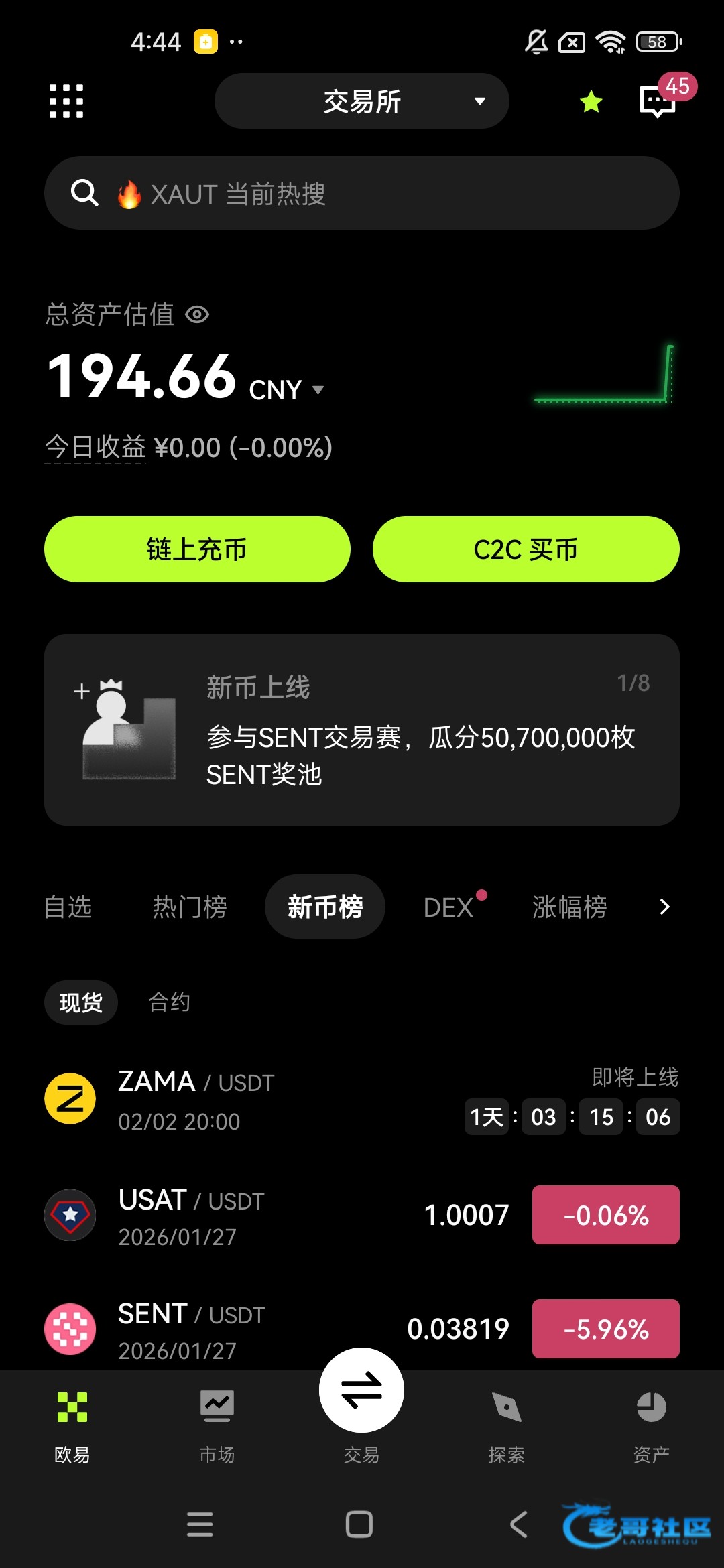The height and width of the screenshot is (1568, 724).
Task: Show the 涨幅榜 list
Action: click(569, 907)
